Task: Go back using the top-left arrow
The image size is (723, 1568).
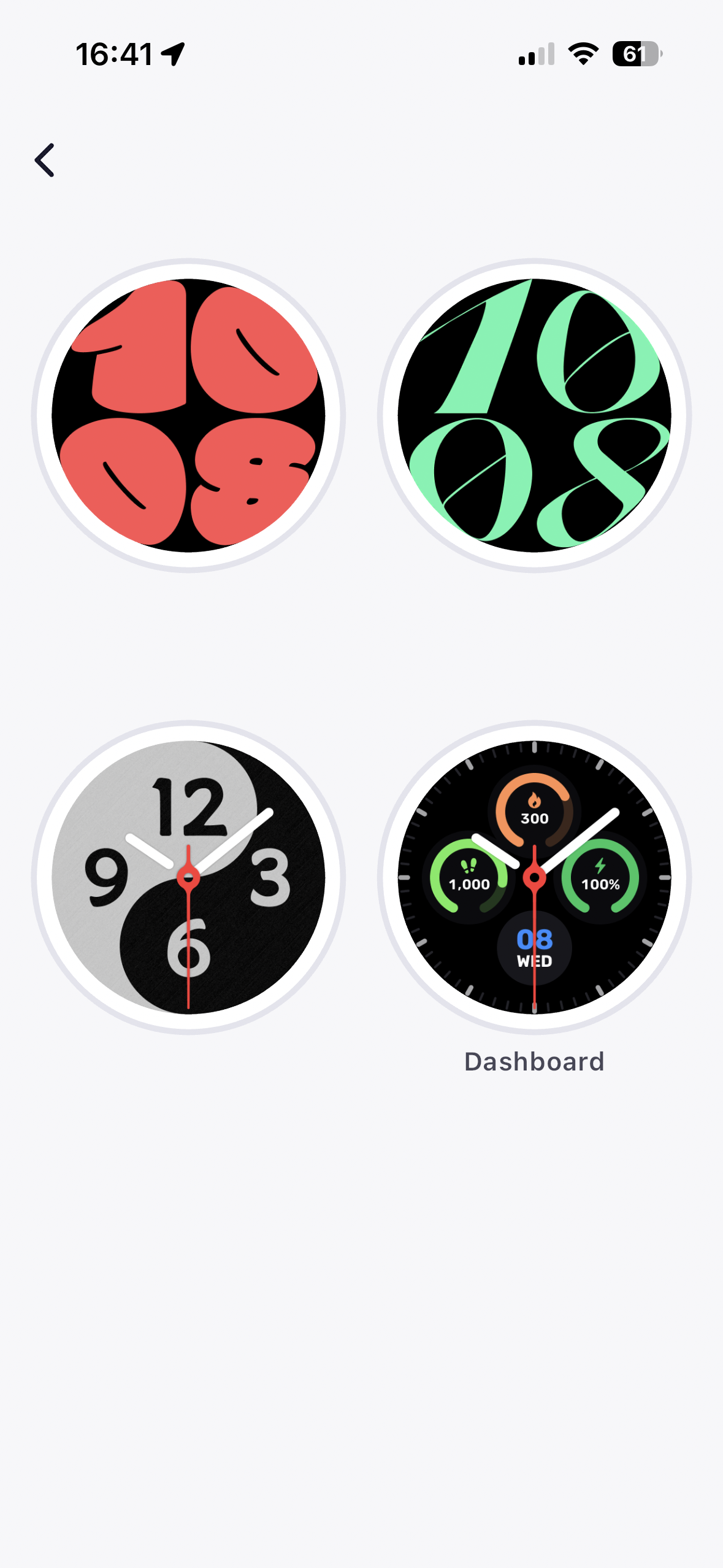Action: pos(45,160)
